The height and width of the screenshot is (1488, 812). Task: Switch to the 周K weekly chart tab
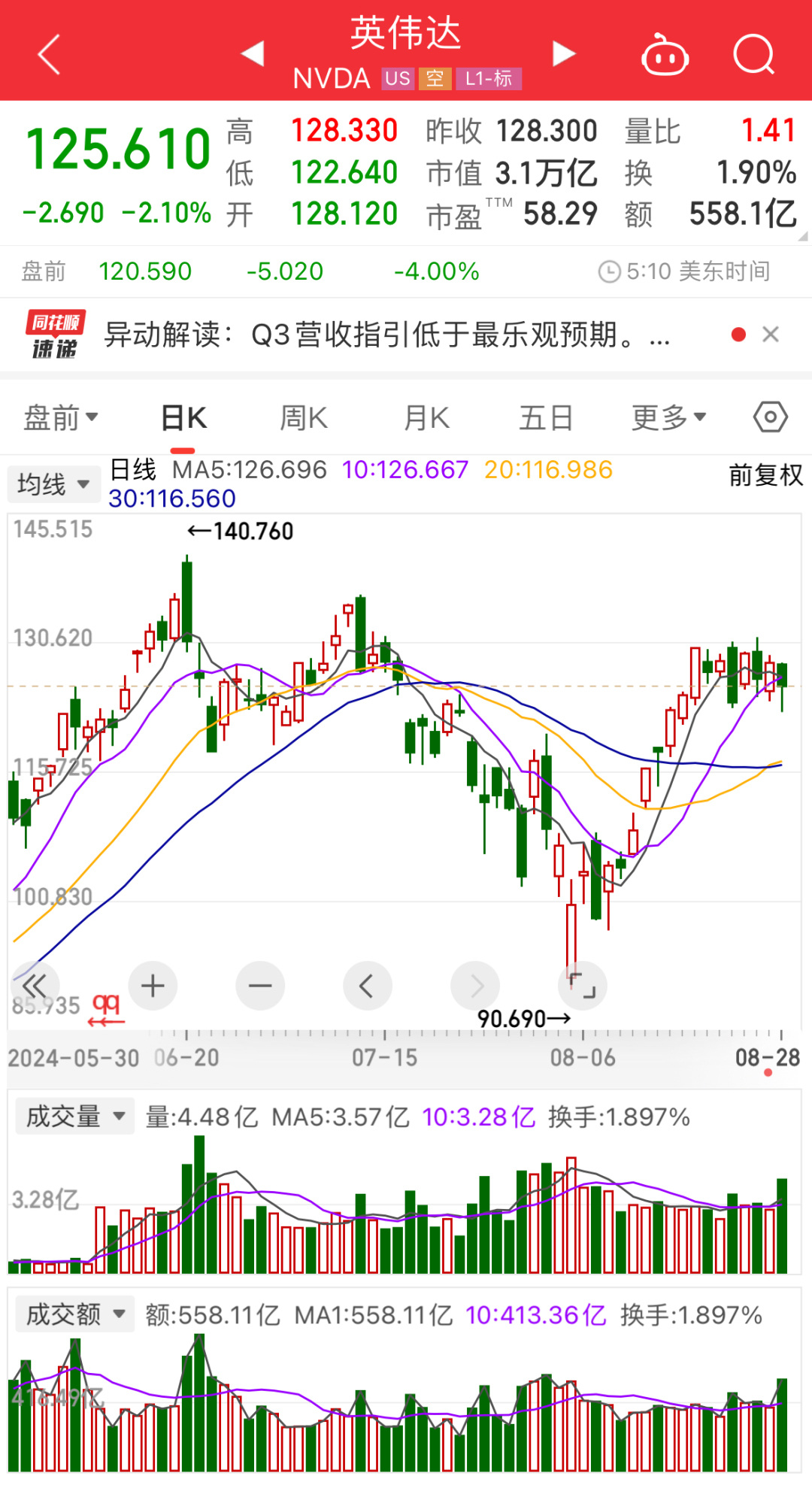[302, 417]
